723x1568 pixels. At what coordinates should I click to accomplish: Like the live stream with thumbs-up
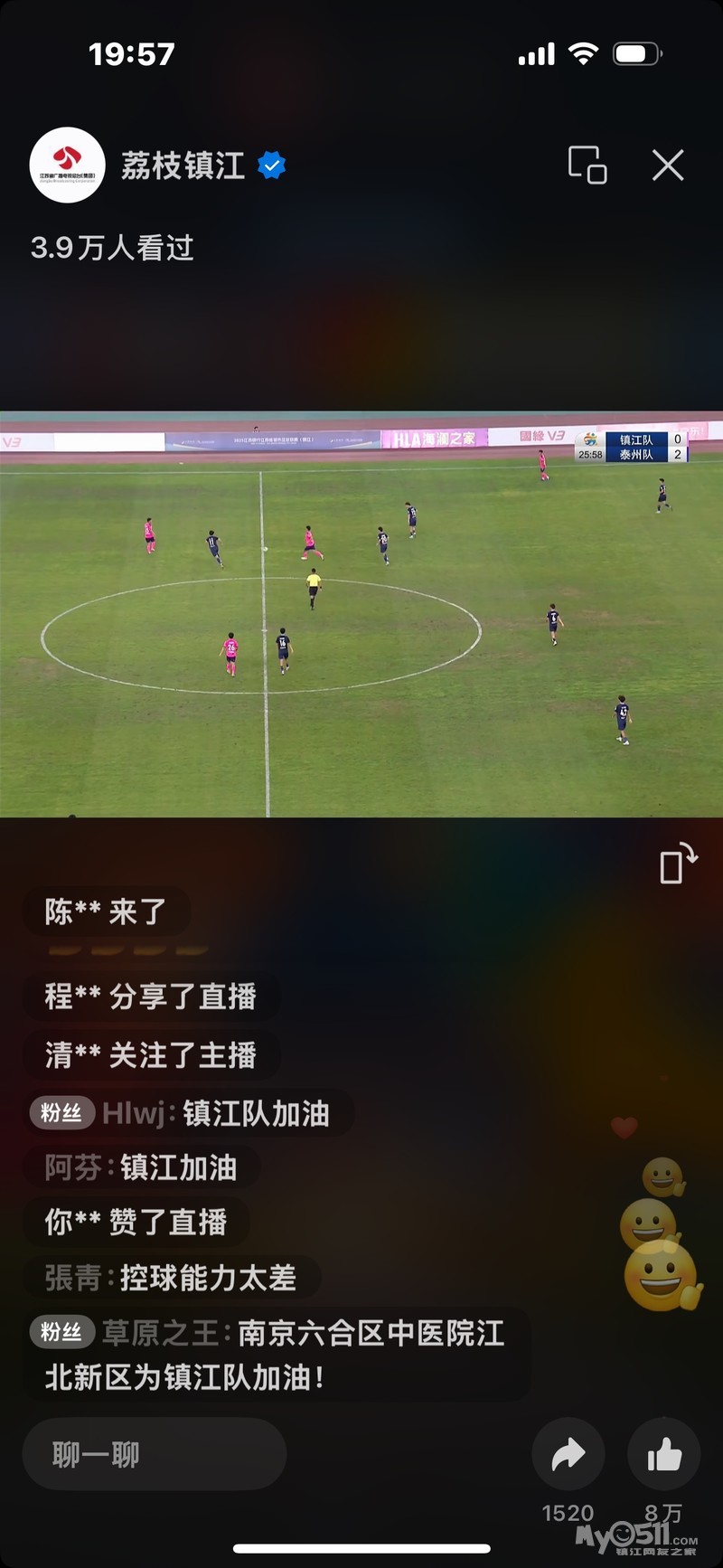tap(664, 1454)
